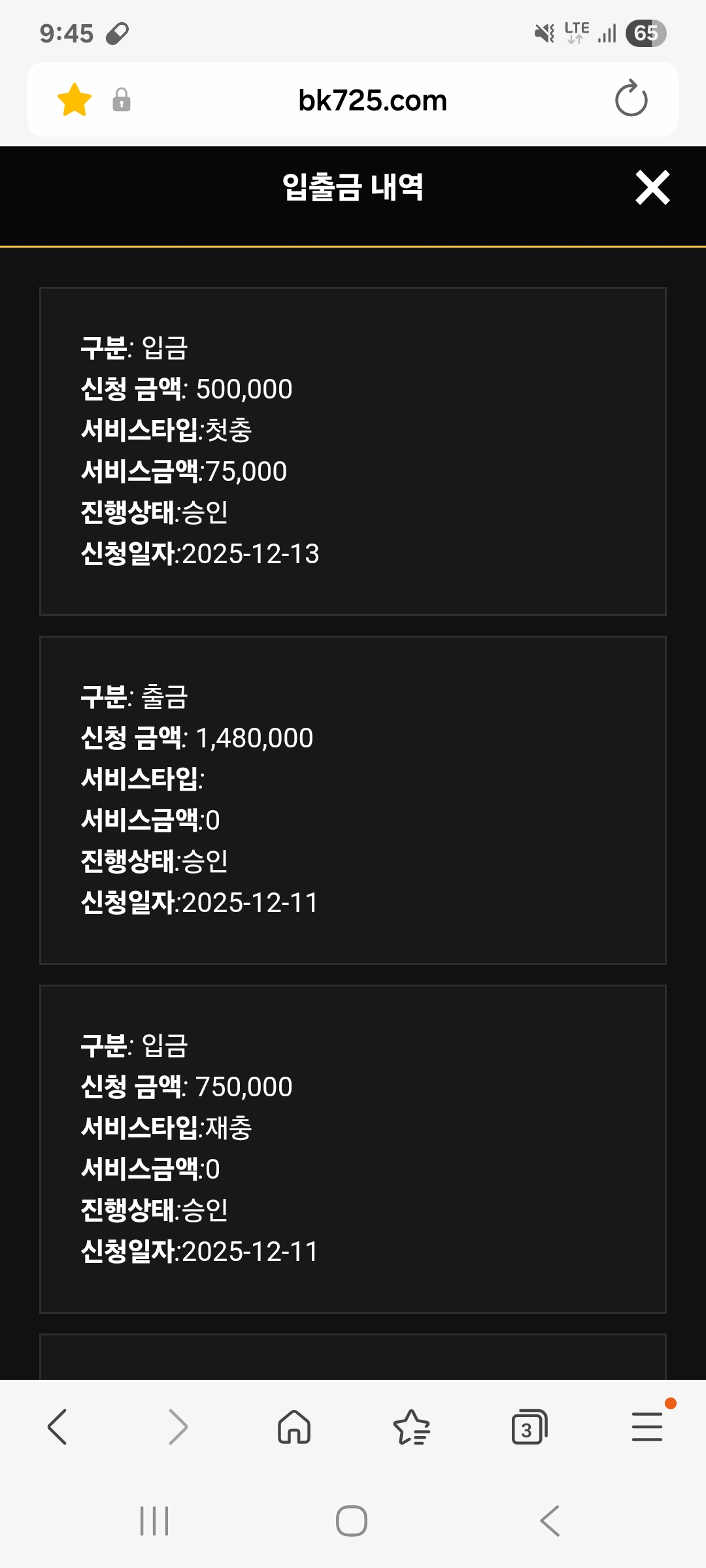706x1568 pixels.
Task: Toggle the bookmark star in address bar
Action: (x=75, y=100)
